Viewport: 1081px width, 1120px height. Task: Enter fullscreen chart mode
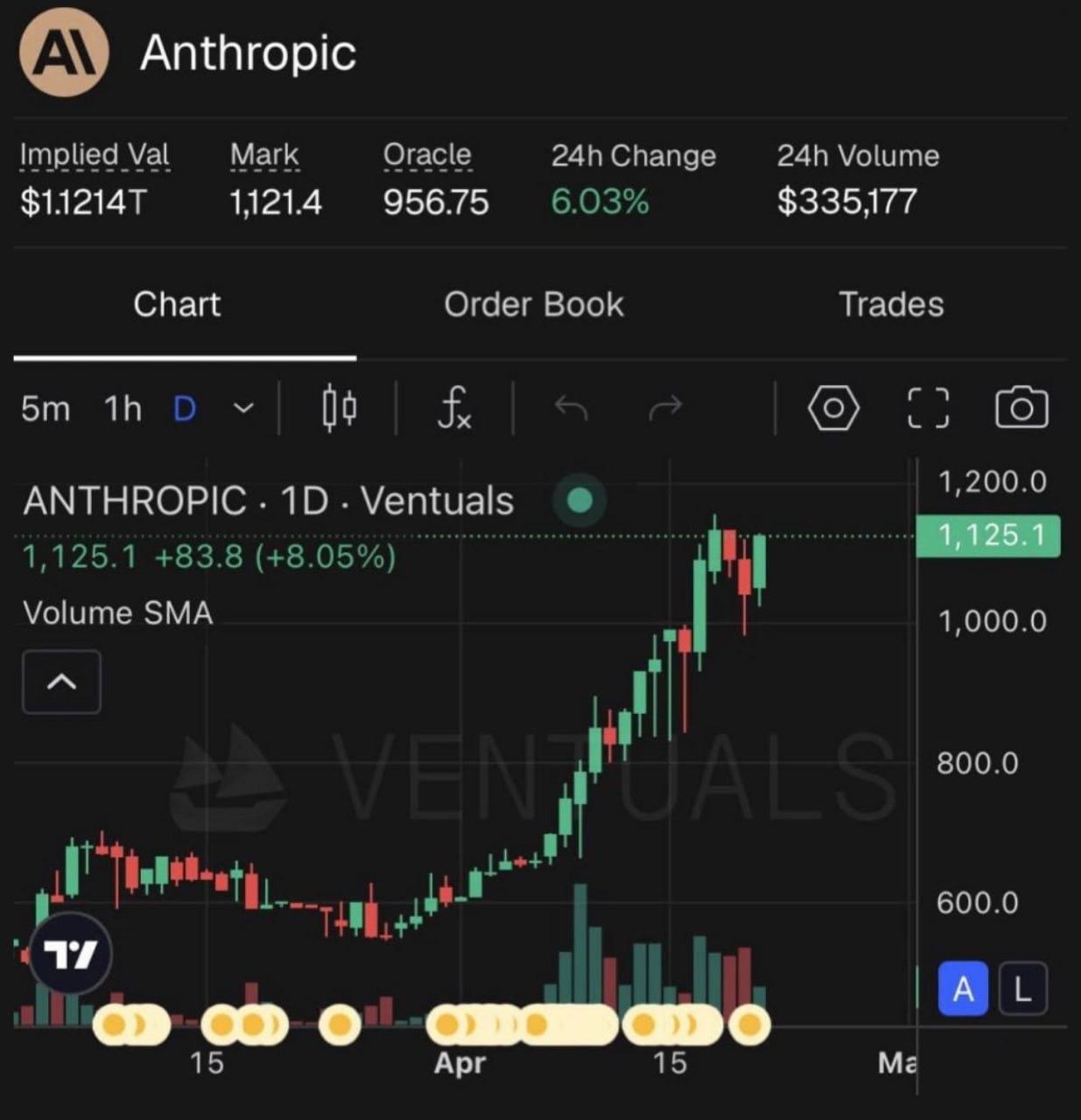(x=927, y=409)
